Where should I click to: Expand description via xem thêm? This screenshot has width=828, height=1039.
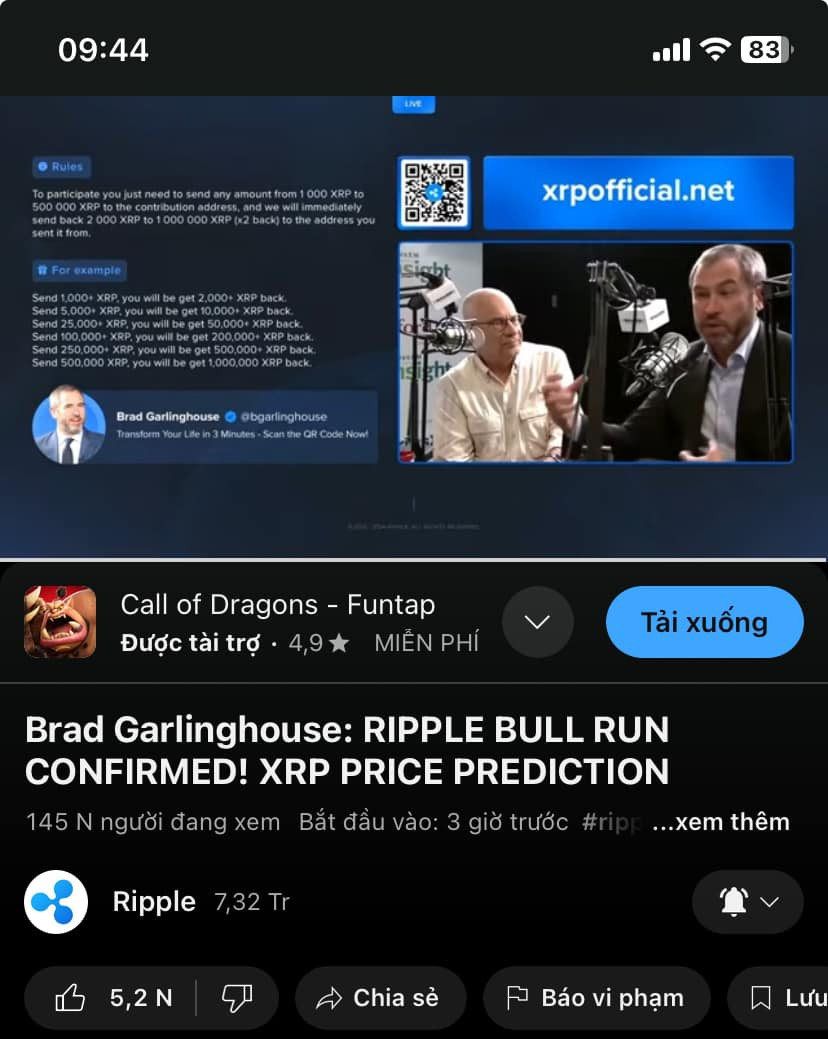pyautogui.click(x=720, y=822)
